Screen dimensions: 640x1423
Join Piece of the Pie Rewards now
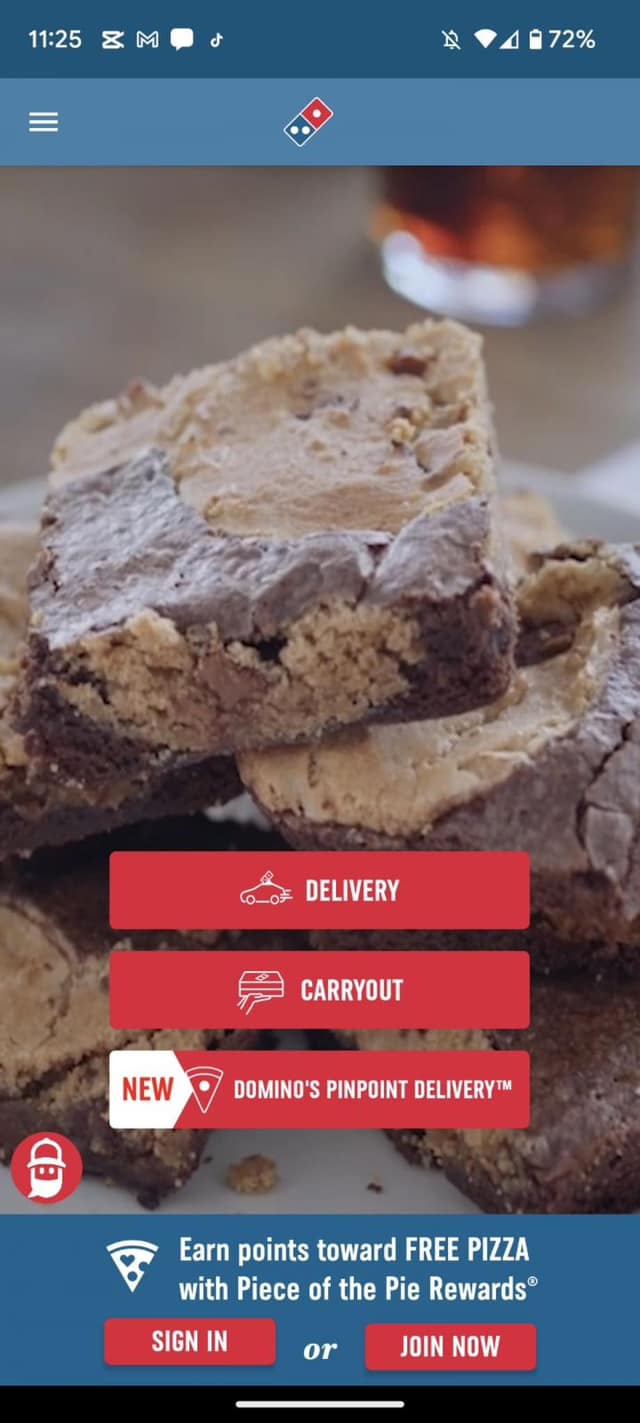point(450,1346)
